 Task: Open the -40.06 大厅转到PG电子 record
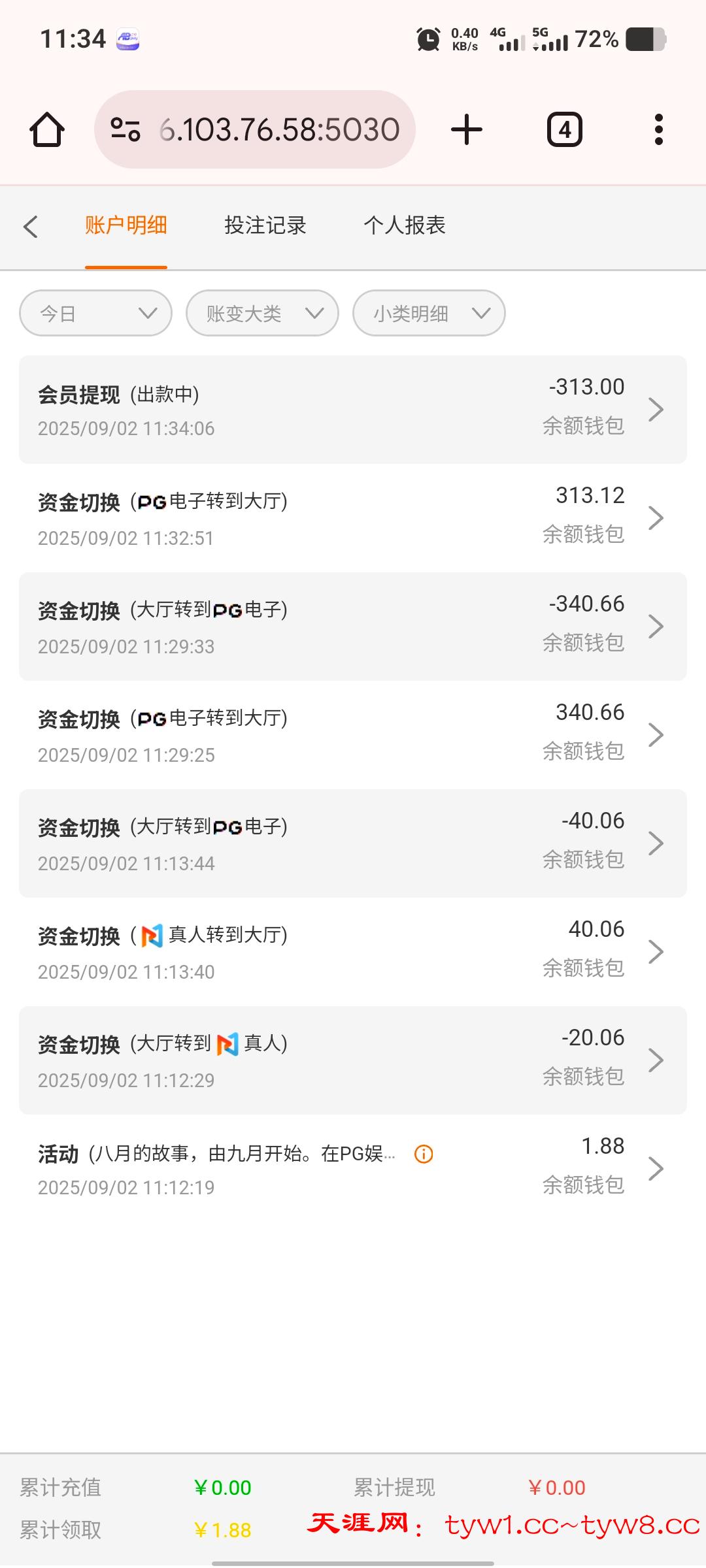click(353, 843)
